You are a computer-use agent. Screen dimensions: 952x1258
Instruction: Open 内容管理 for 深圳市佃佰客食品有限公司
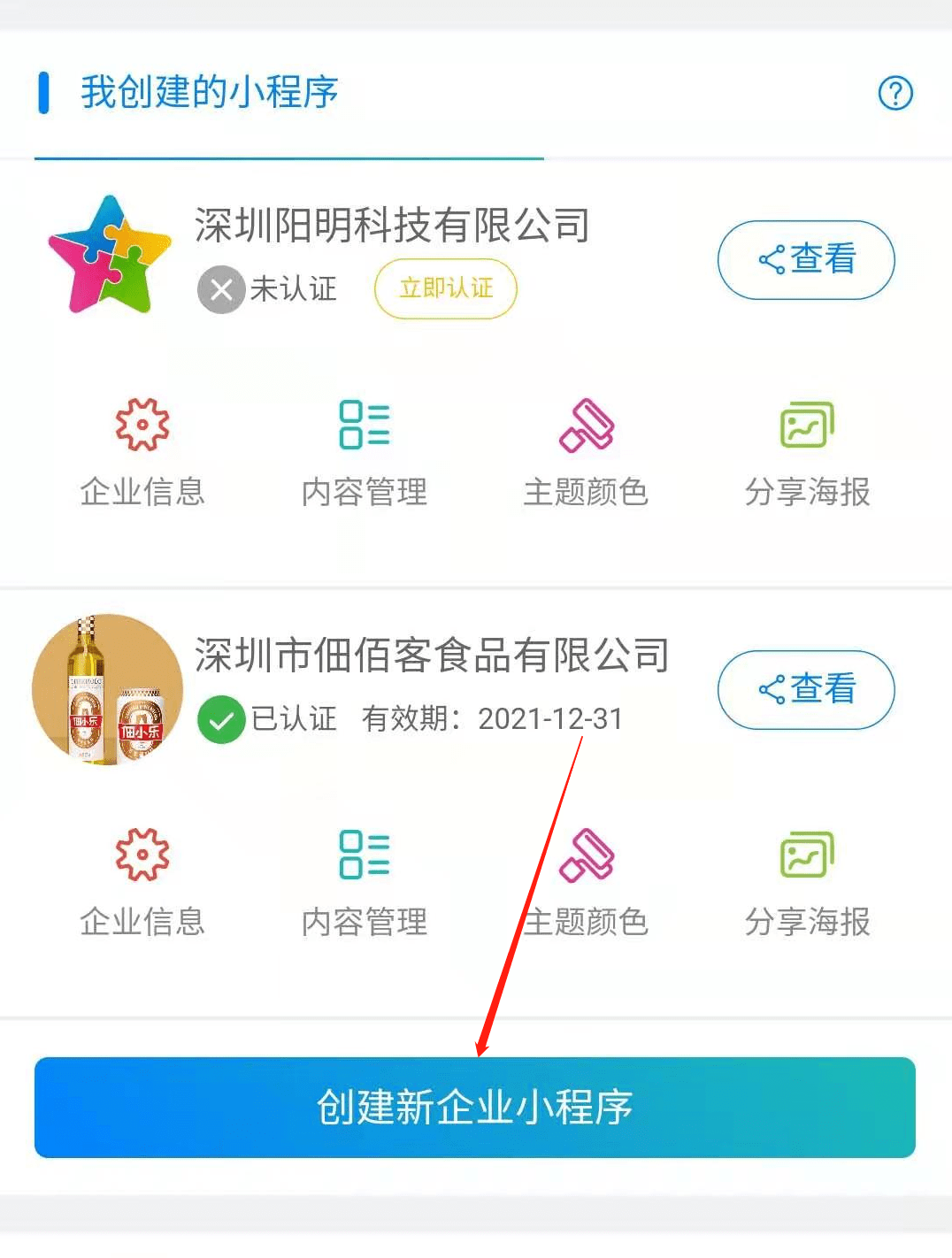[x=365, y=881]
